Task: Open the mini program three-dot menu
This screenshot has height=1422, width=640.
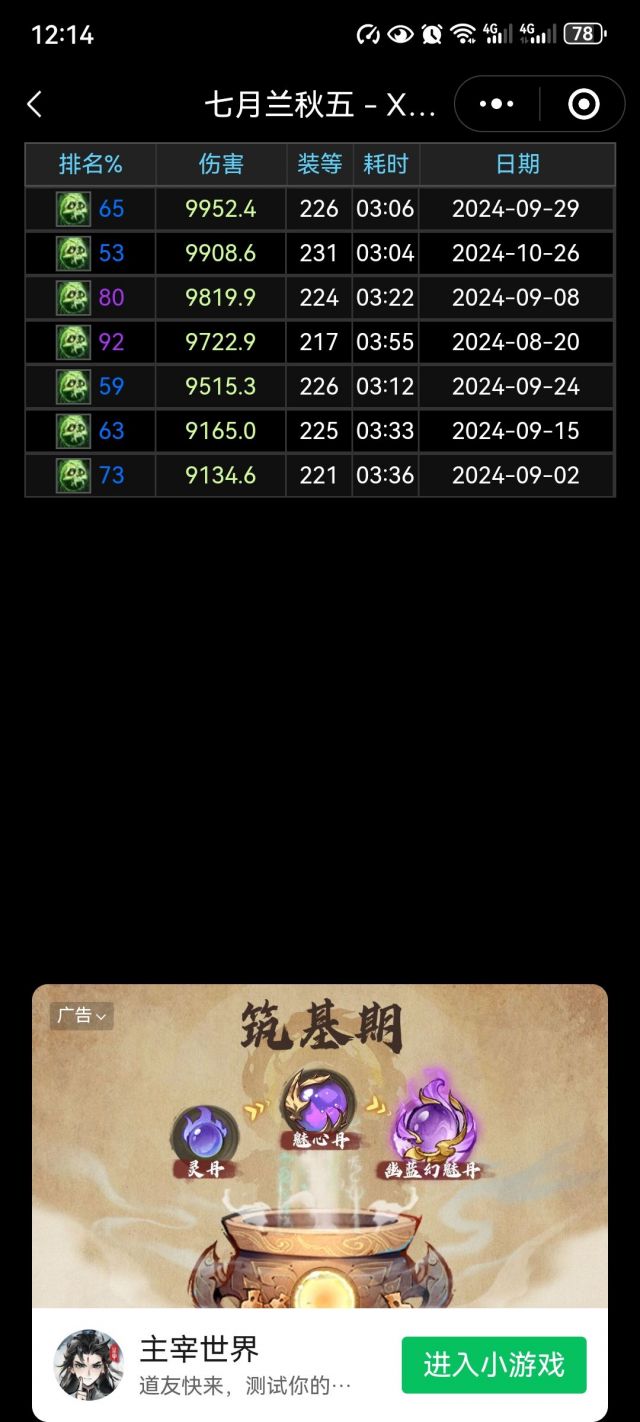Action: coord(497,104)
